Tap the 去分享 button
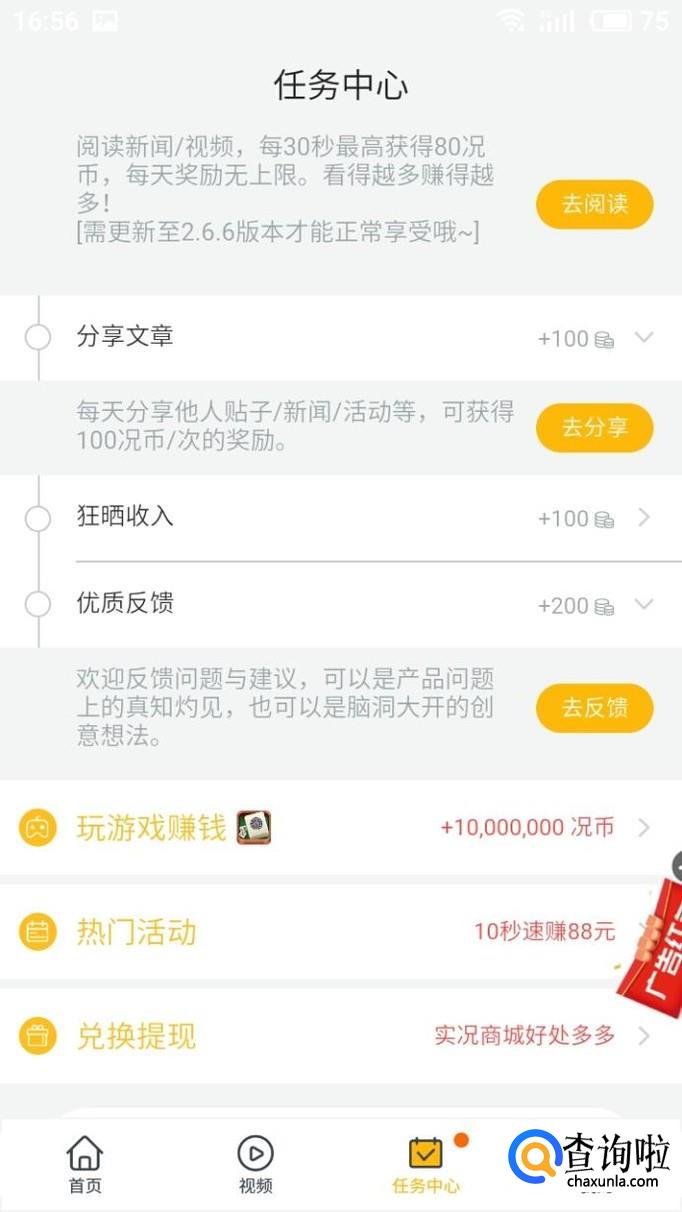This screenshot has width=682, height=1212. [x=595, y=428]
